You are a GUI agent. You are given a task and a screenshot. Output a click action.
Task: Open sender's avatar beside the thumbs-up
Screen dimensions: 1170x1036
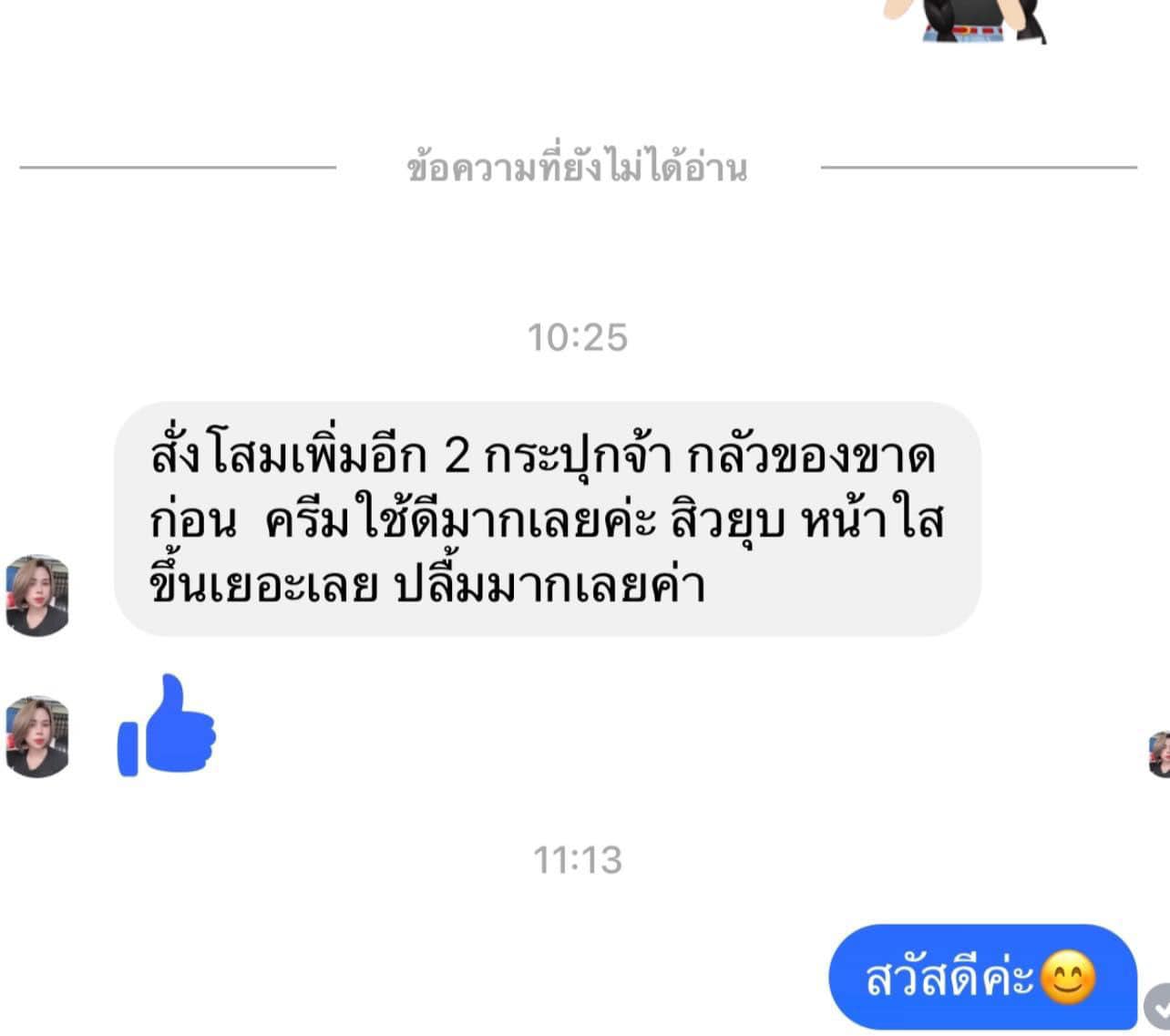click(37, 736)
